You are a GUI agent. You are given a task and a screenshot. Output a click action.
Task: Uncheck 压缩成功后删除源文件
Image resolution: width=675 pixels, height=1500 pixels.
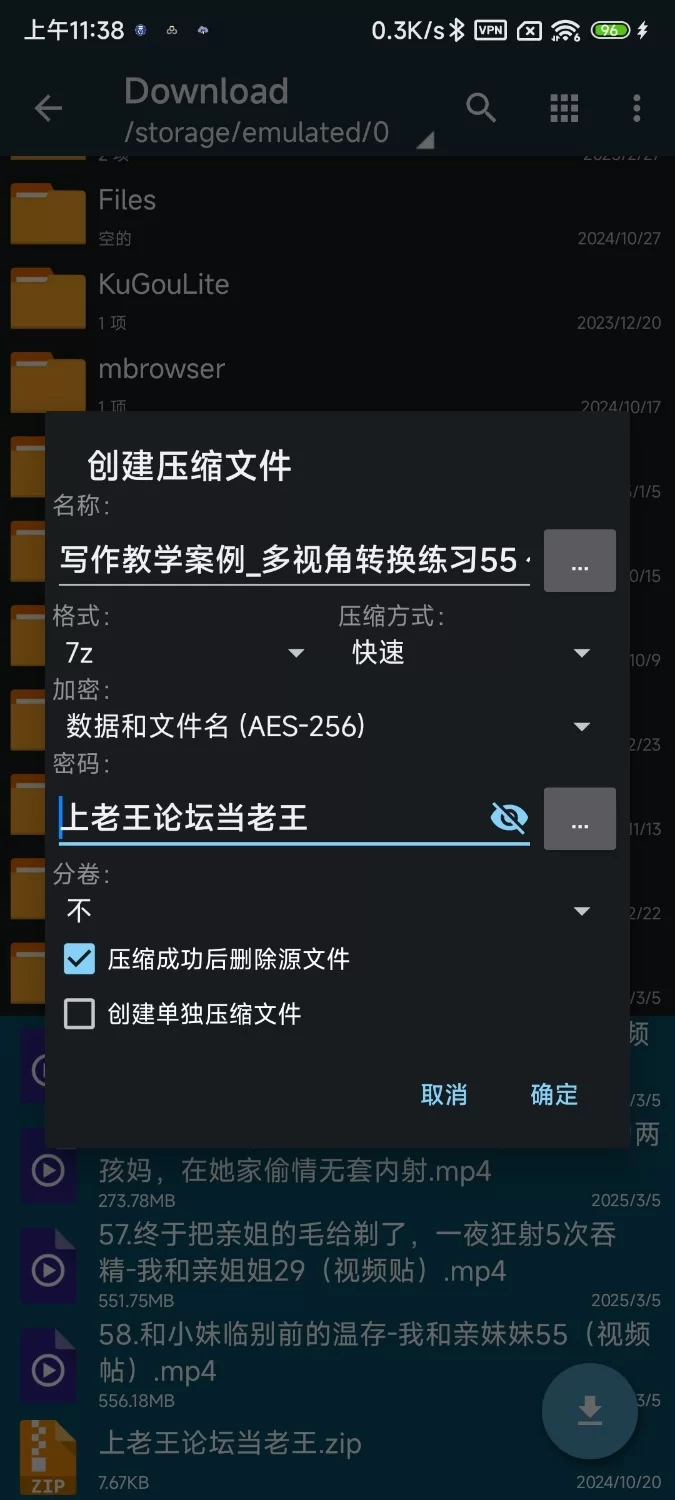[79, 960]
